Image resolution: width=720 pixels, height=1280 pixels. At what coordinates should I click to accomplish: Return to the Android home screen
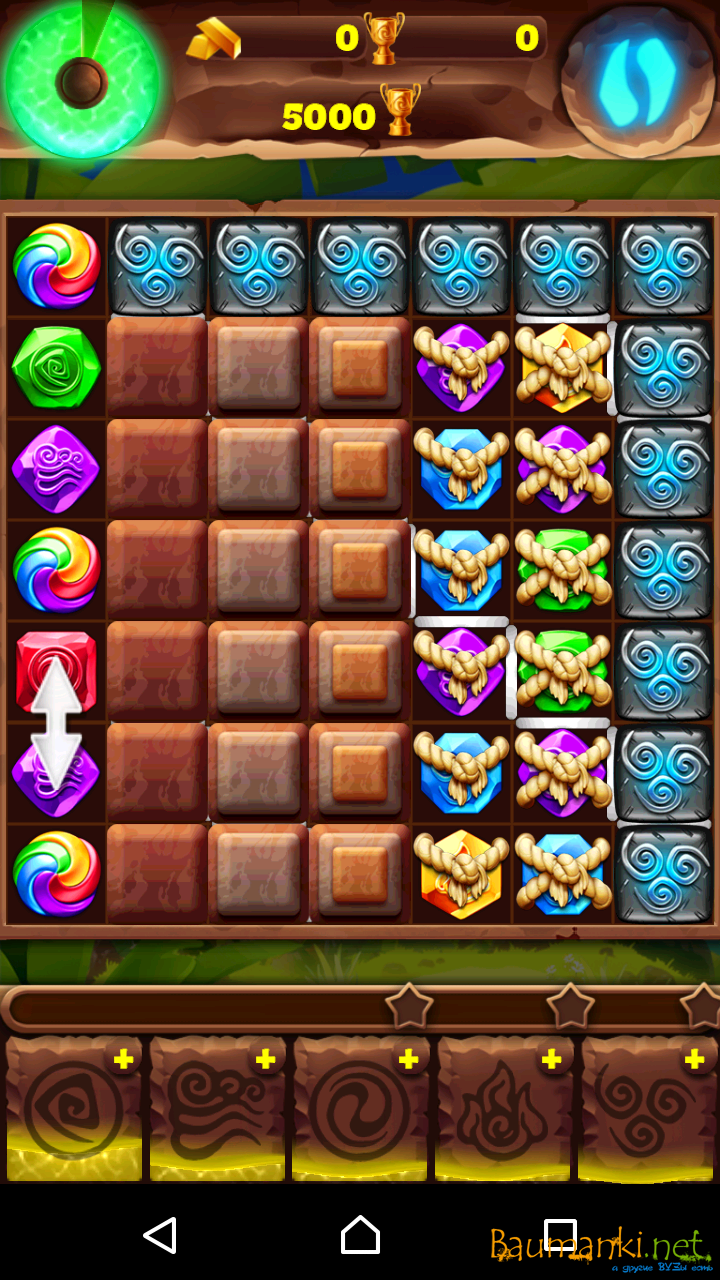pos(360,1236)
